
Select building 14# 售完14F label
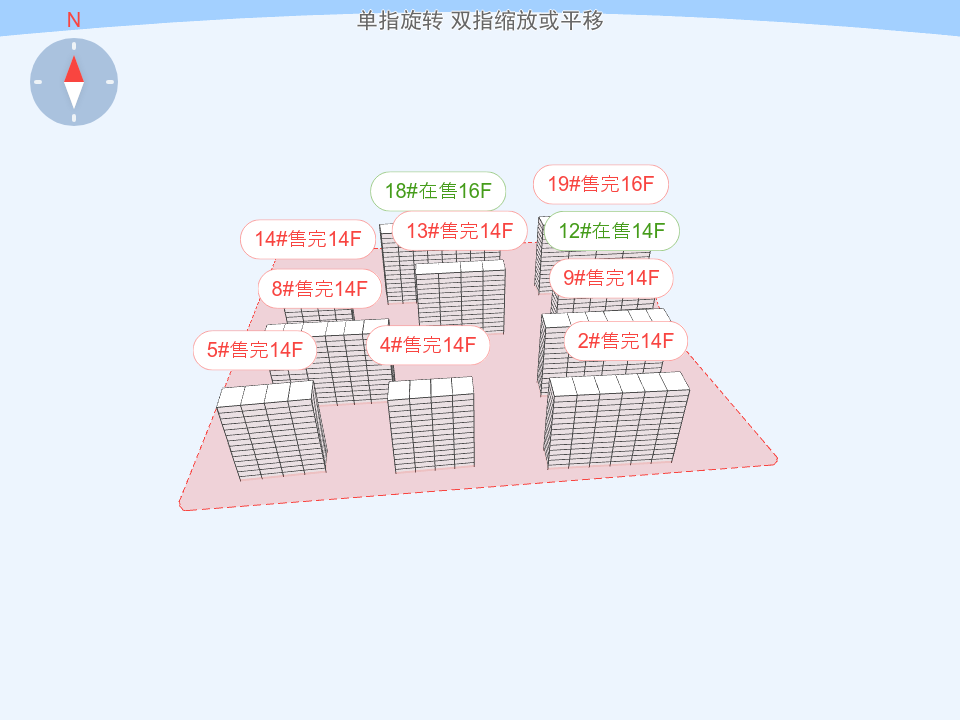click(307, 239)
